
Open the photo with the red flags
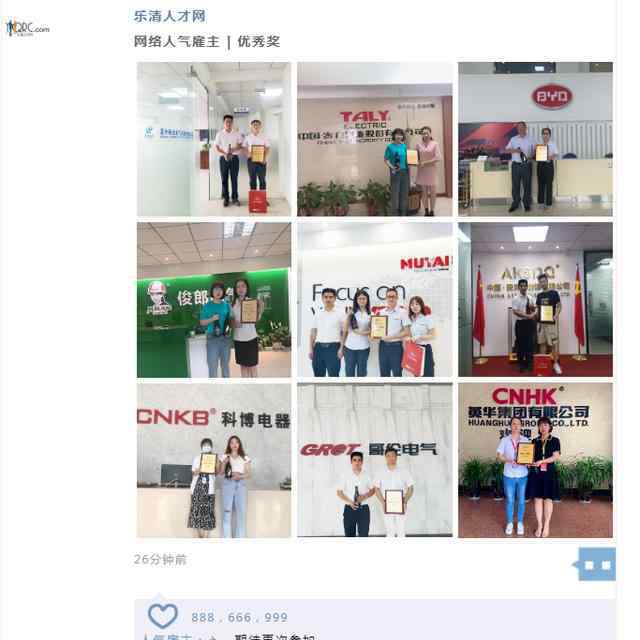pyautogui.click(x=535, y=300)
